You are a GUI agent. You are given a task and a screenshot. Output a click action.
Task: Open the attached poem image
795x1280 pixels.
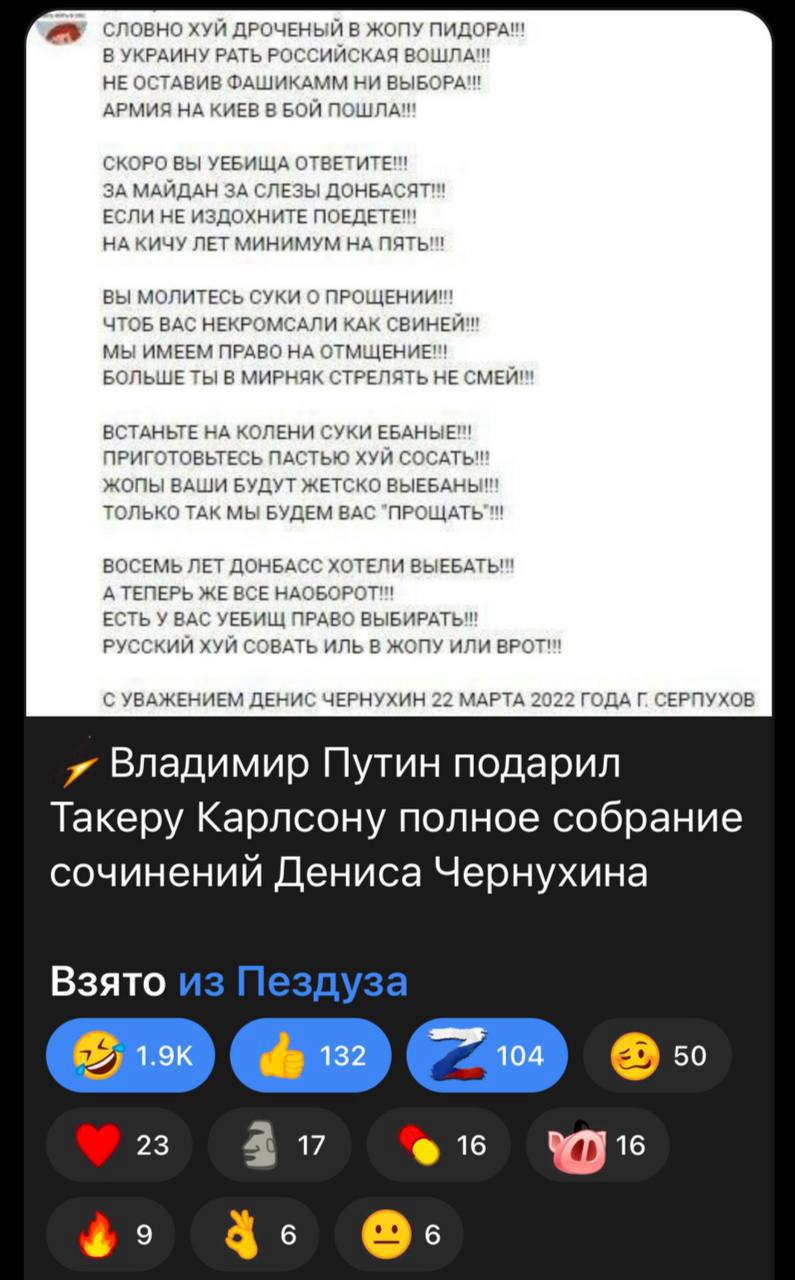tap(398, 362)
